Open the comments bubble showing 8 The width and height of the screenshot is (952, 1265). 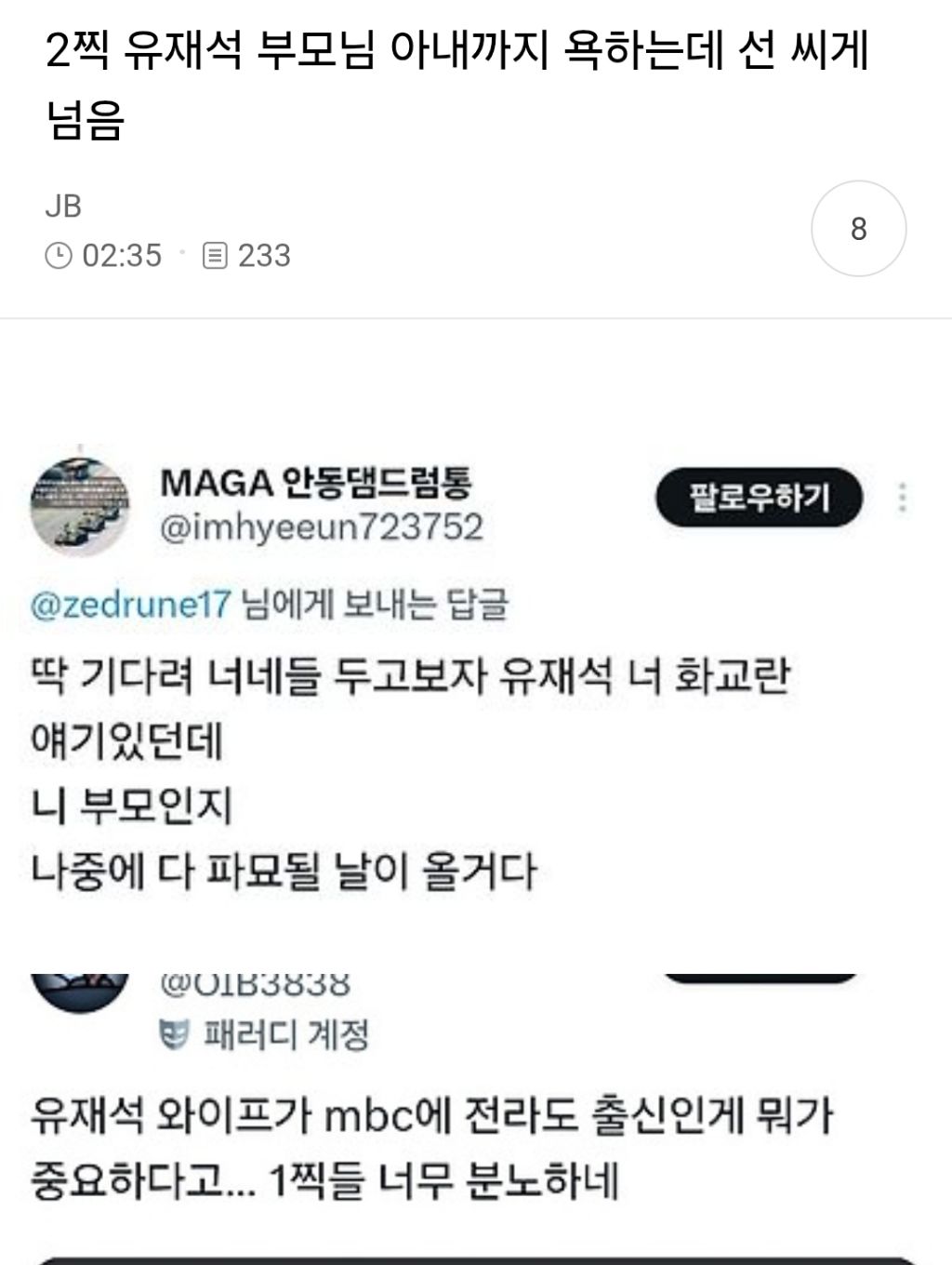click(x=858, y=229)
